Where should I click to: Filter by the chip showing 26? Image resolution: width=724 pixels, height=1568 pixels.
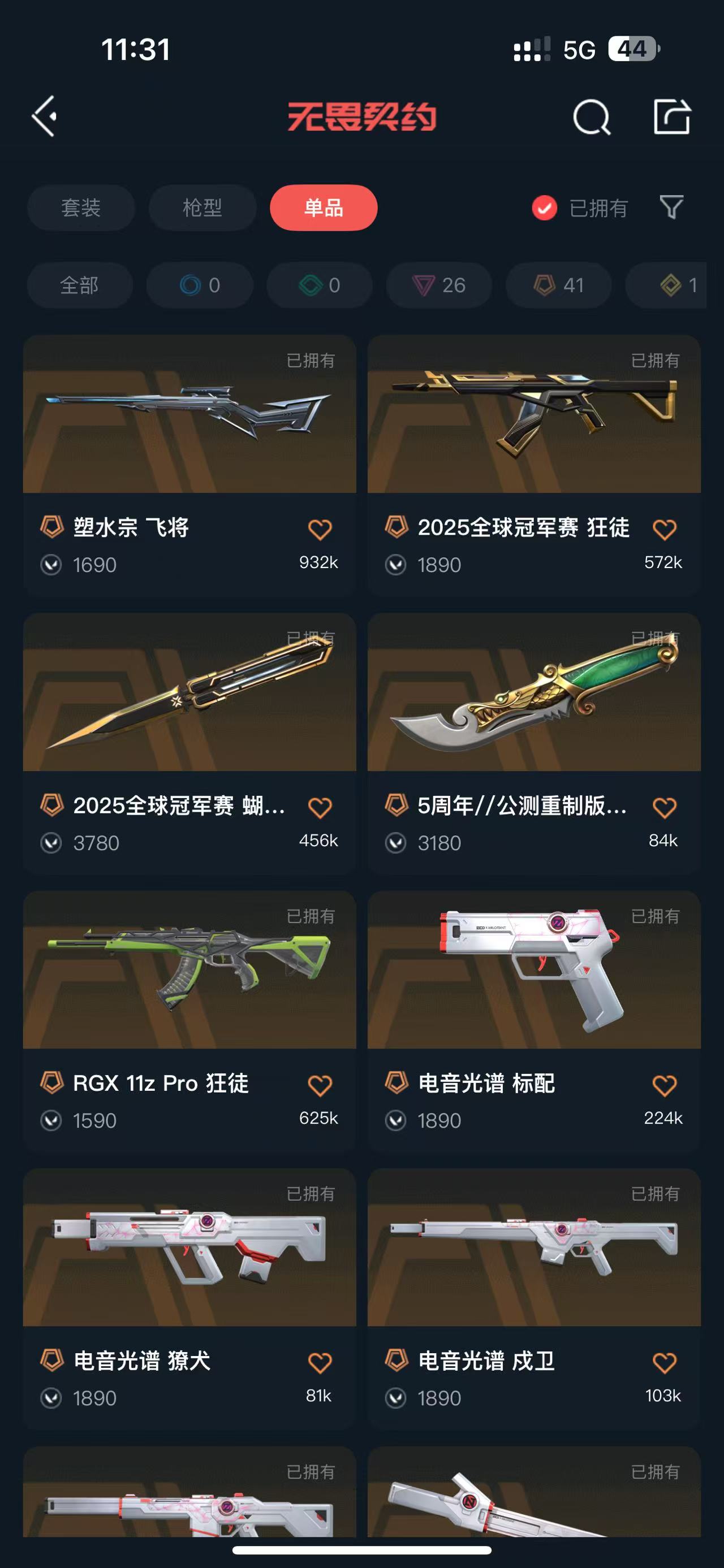point(439,285)
